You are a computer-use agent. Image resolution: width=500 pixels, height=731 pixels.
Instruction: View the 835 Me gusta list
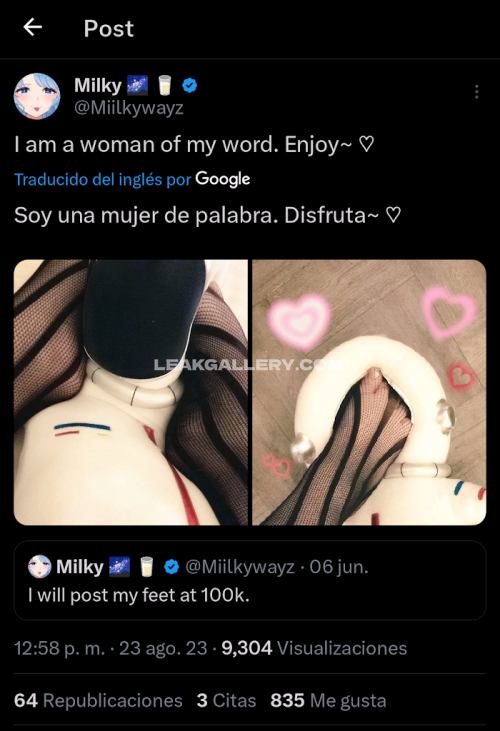pyautogui.click(x=328, y=700)
